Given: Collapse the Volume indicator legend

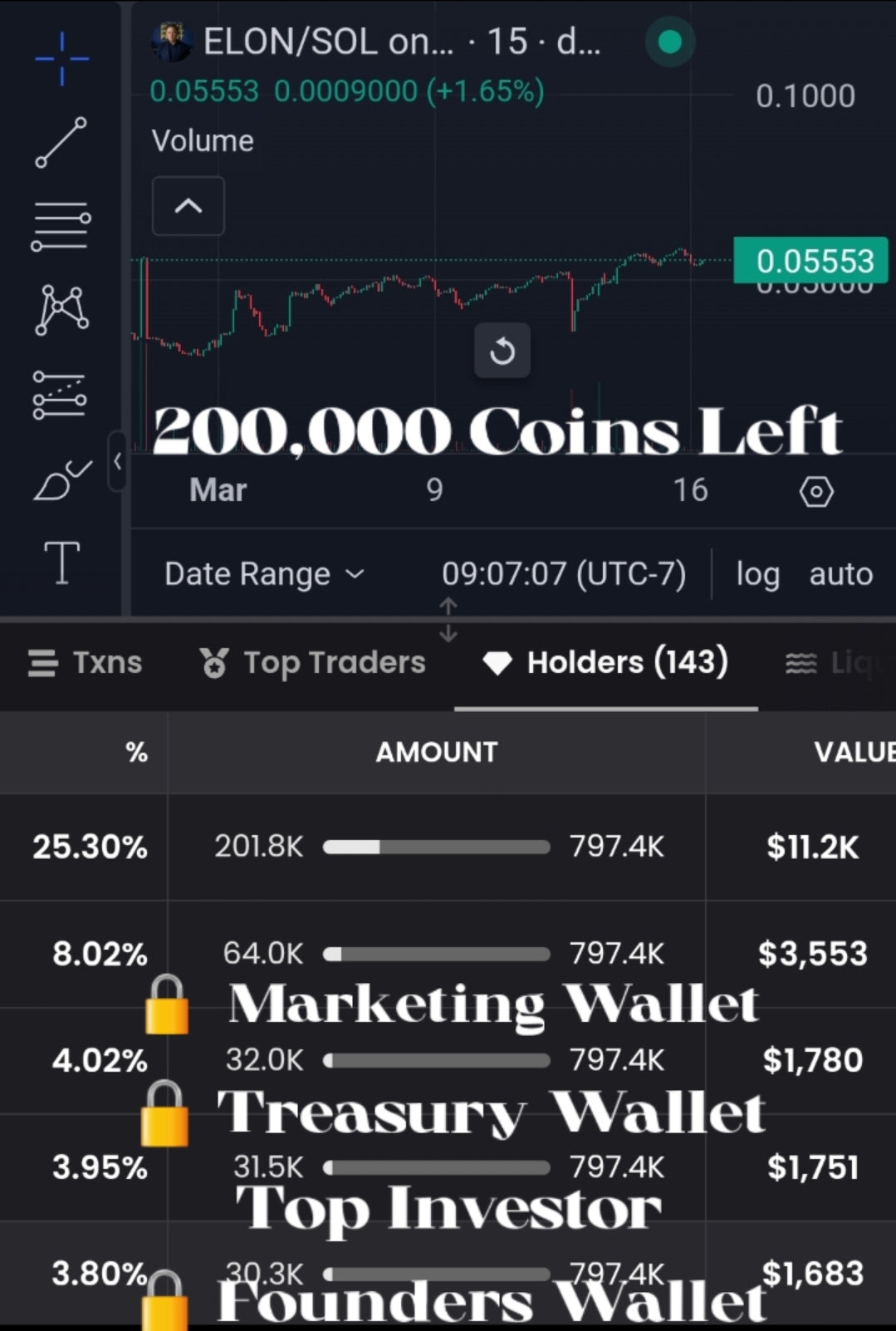Looking at the screenshot, I should click(189, 206).
